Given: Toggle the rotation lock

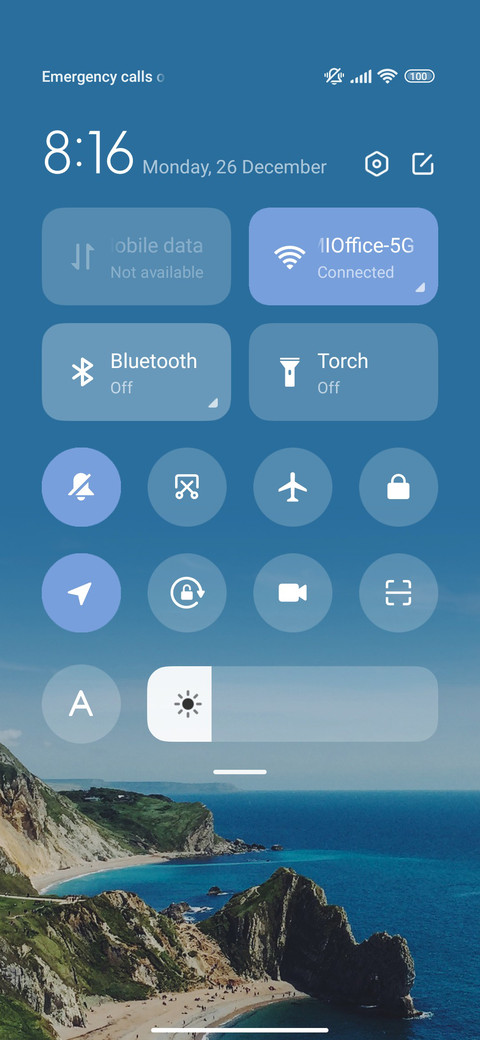Looking at the screenshot, I should [187, 593].
